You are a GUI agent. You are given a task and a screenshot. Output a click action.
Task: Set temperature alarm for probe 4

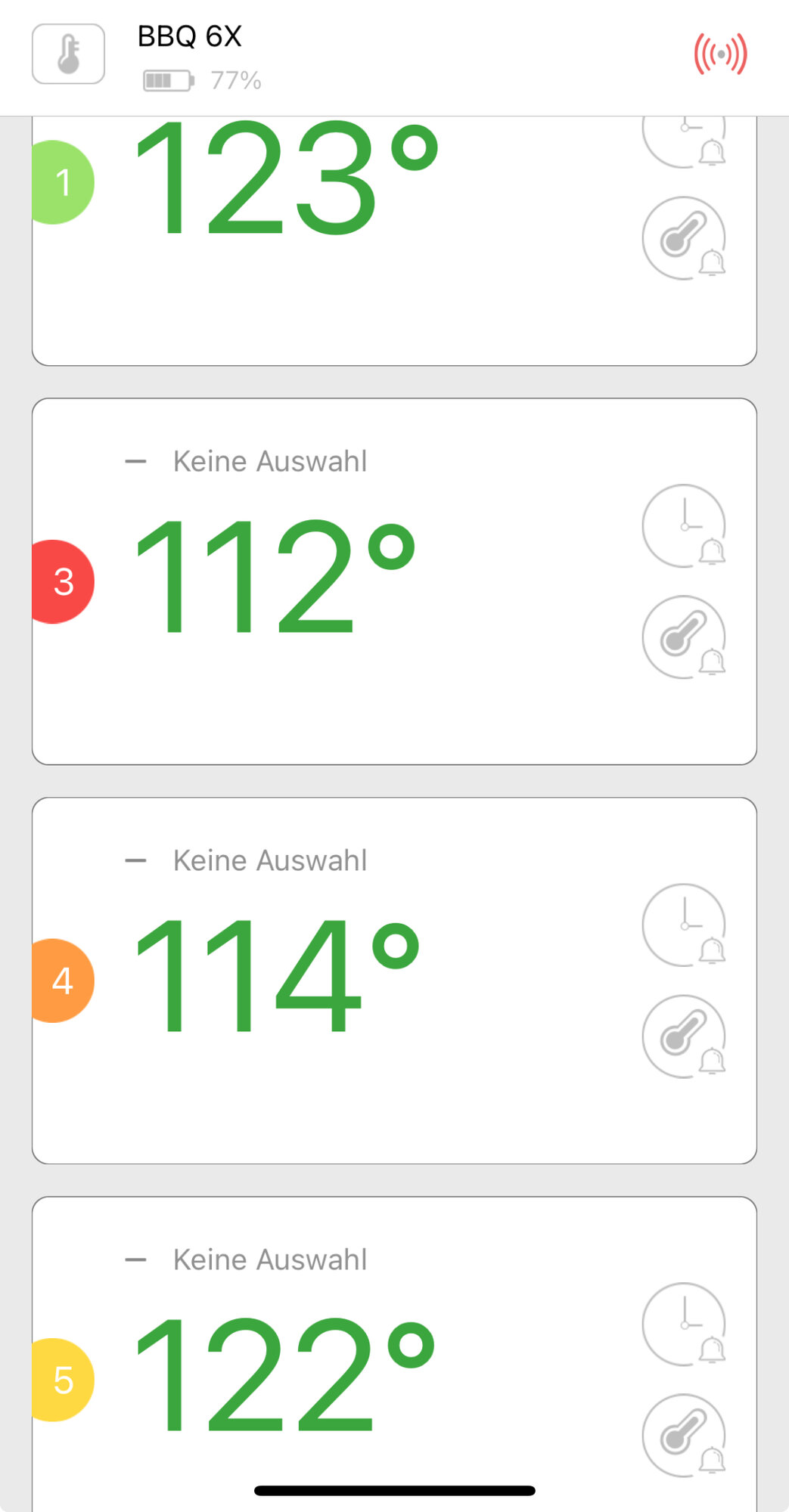coord(684,1036)
